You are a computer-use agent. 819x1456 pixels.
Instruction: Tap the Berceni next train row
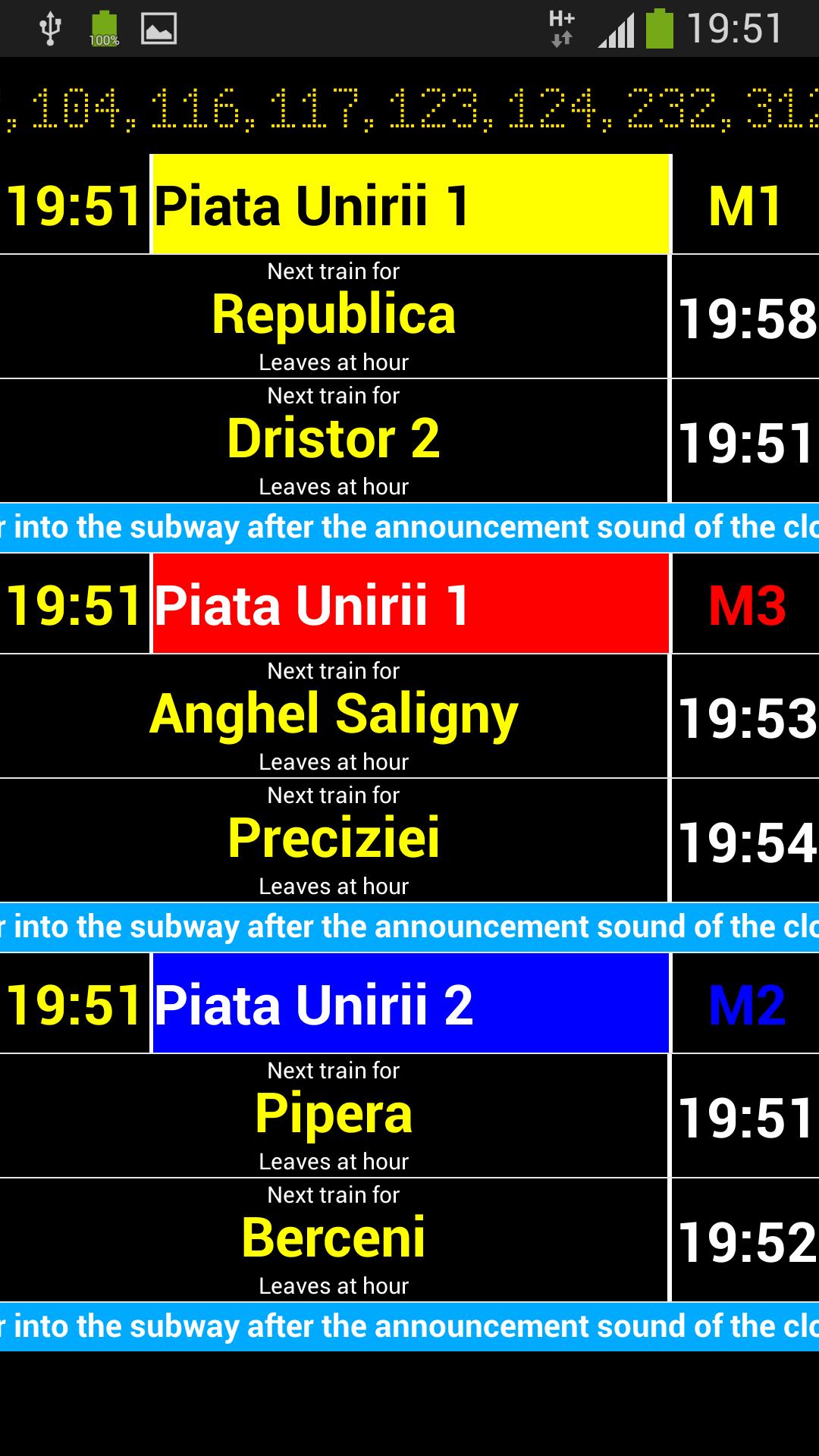pos(334,1238)
